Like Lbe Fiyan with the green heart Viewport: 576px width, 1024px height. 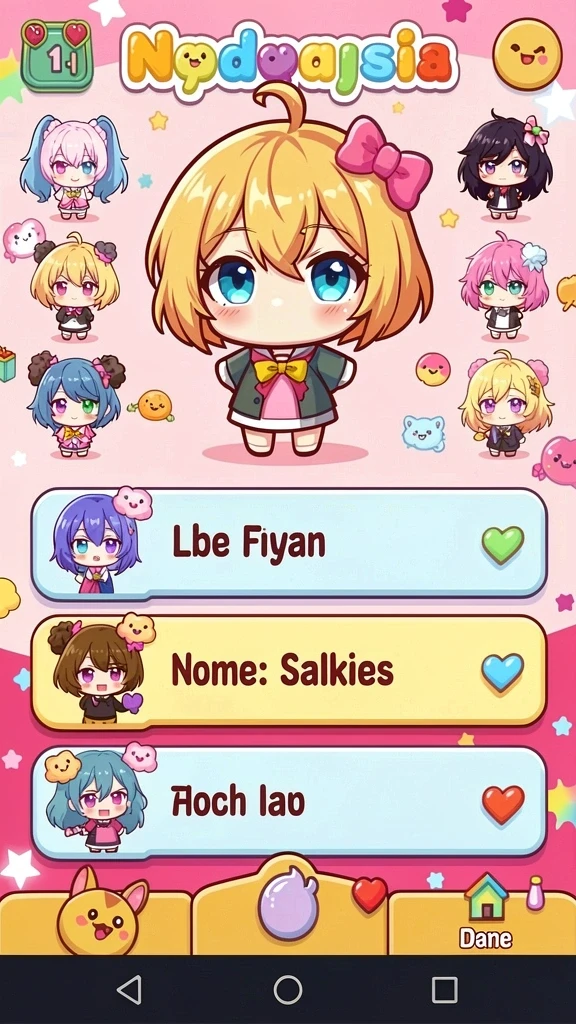click(x=502, y=545)
